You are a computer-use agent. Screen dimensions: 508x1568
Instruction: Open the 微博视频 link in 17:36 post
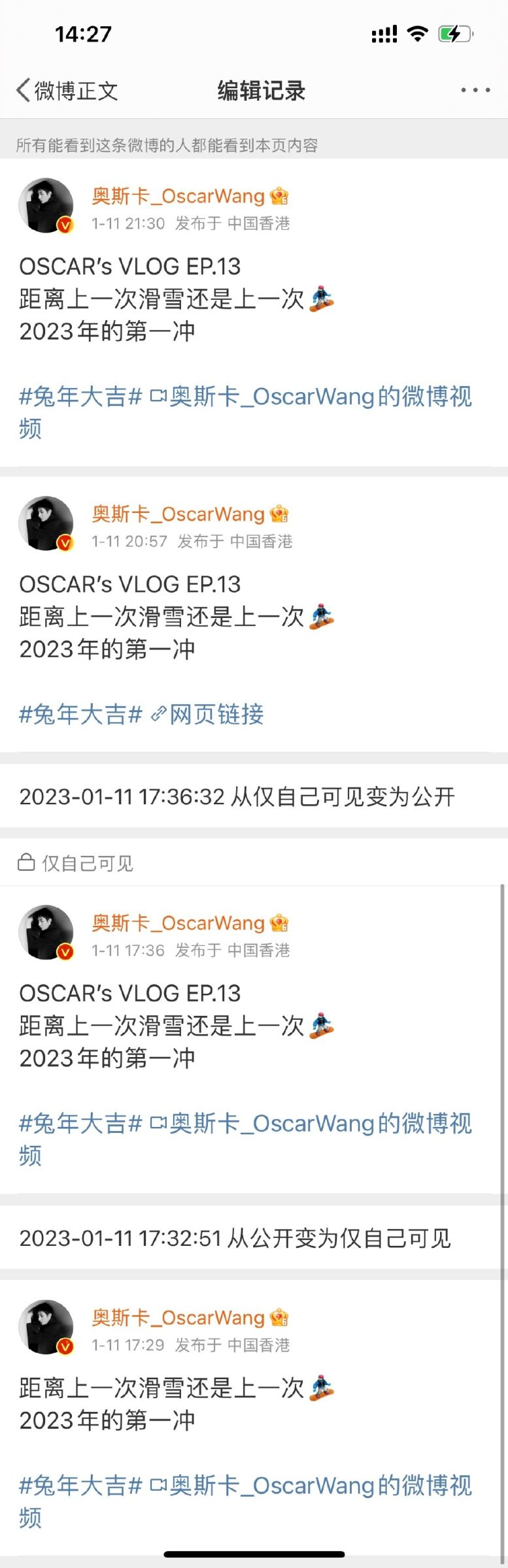(x=320, y=1123)
